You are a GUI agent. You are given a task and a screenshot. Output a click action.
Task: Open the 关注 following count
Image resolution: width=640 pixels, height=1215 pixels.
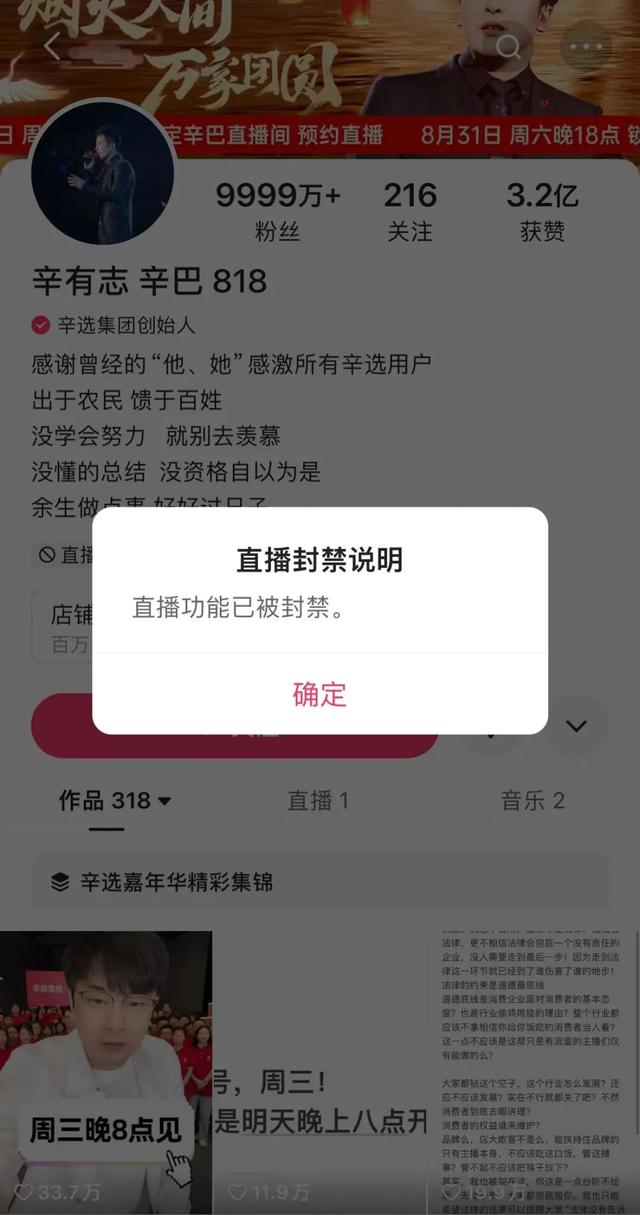coord(410,211)
